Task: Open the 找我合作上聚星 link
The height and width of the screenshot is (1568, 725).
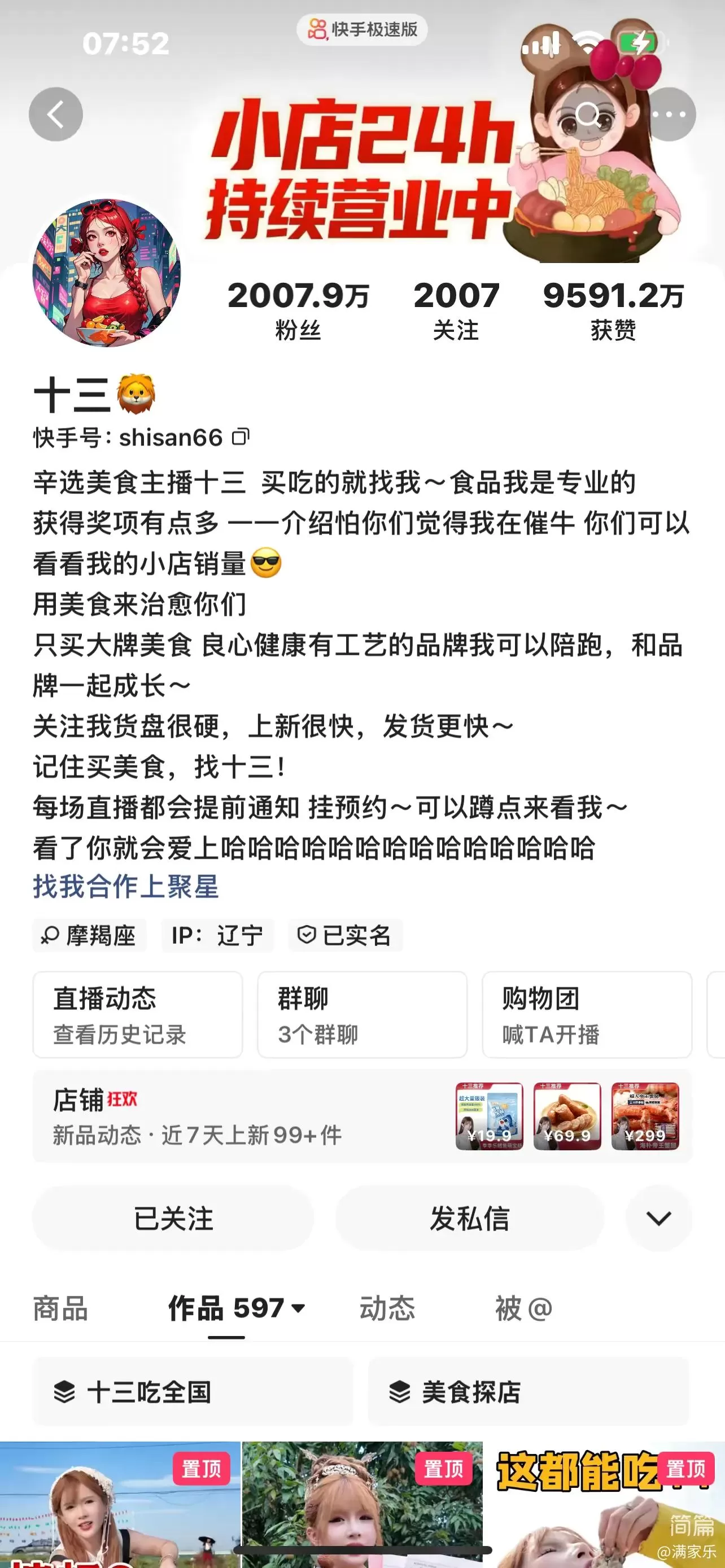Action: 126,886
